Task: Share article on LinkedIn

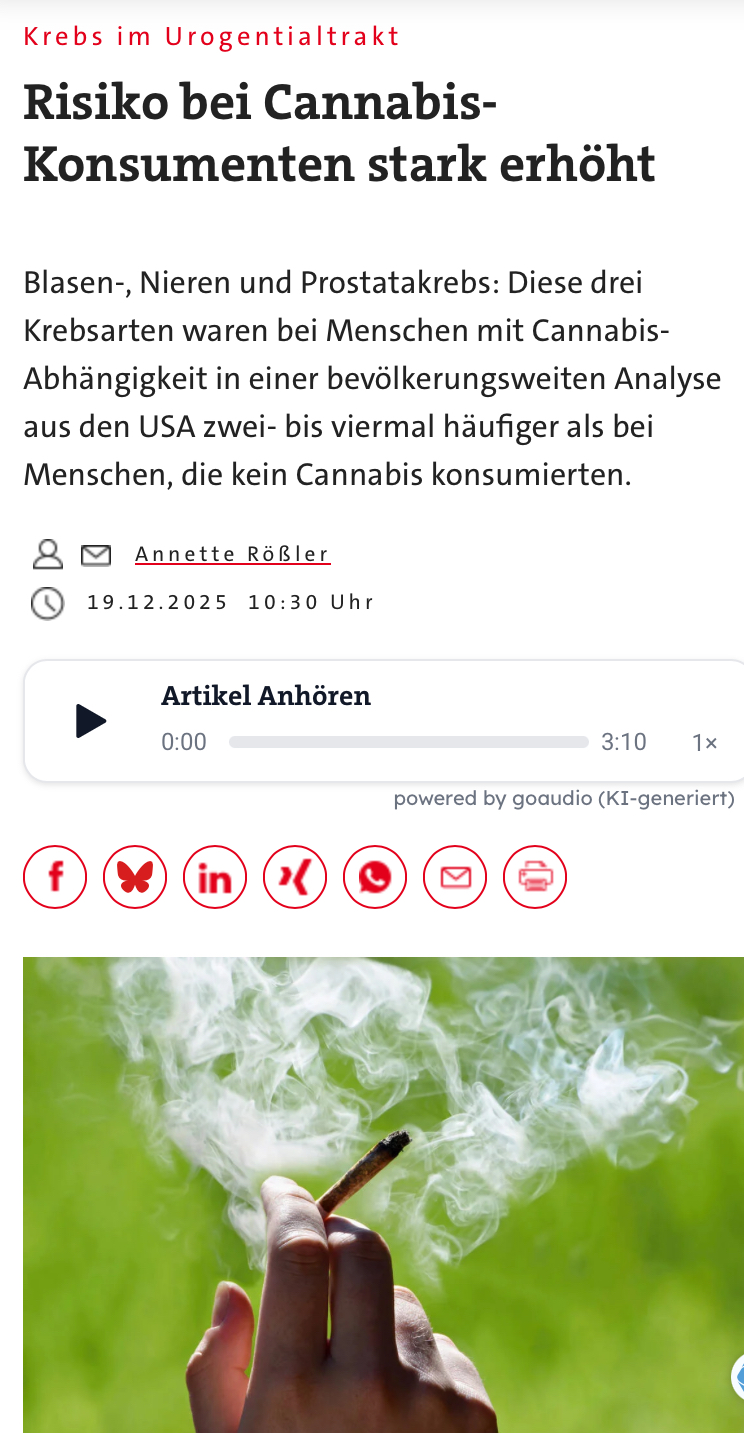Action: click(215, 877)
